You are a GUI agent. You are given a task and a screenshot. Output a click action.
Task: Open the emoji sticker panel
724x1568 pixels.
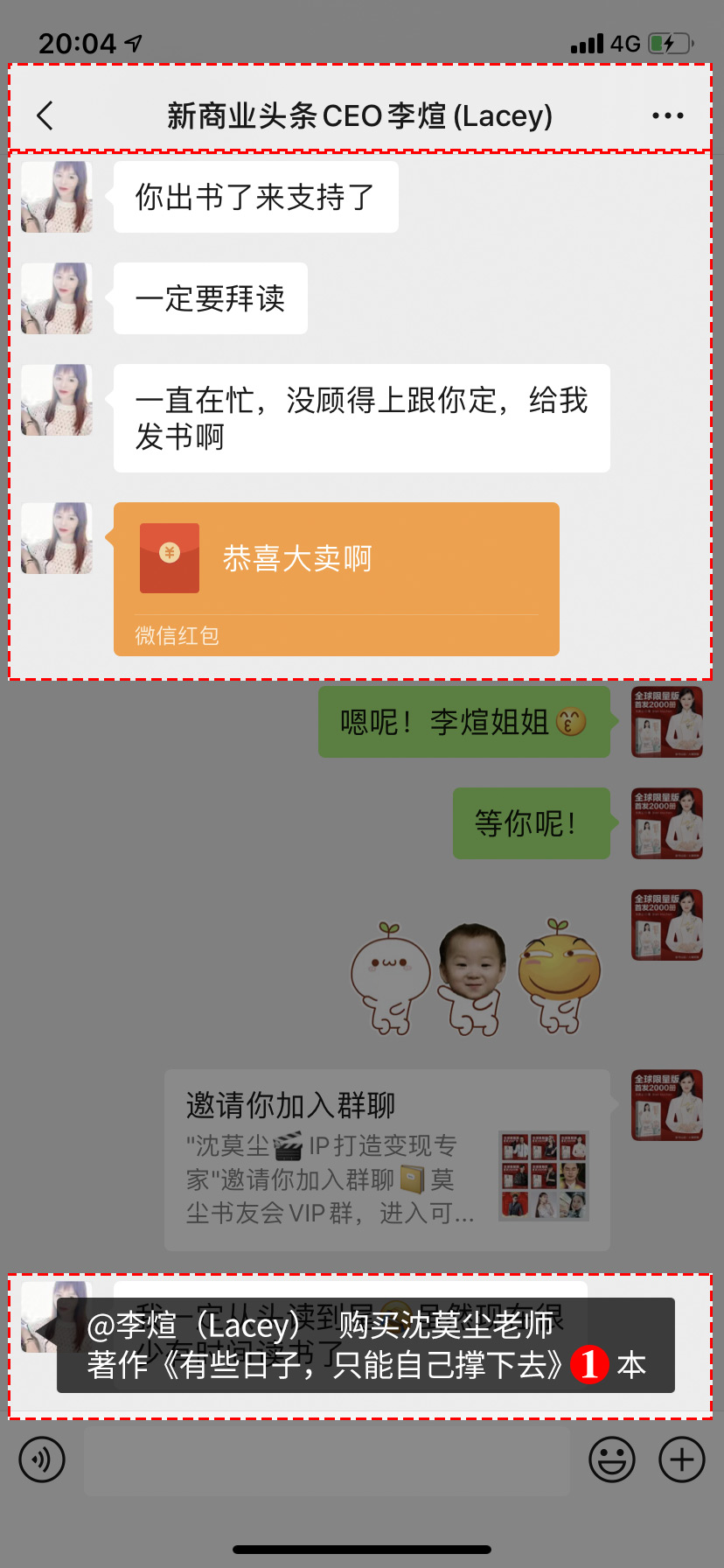[x=612, y=1459]
